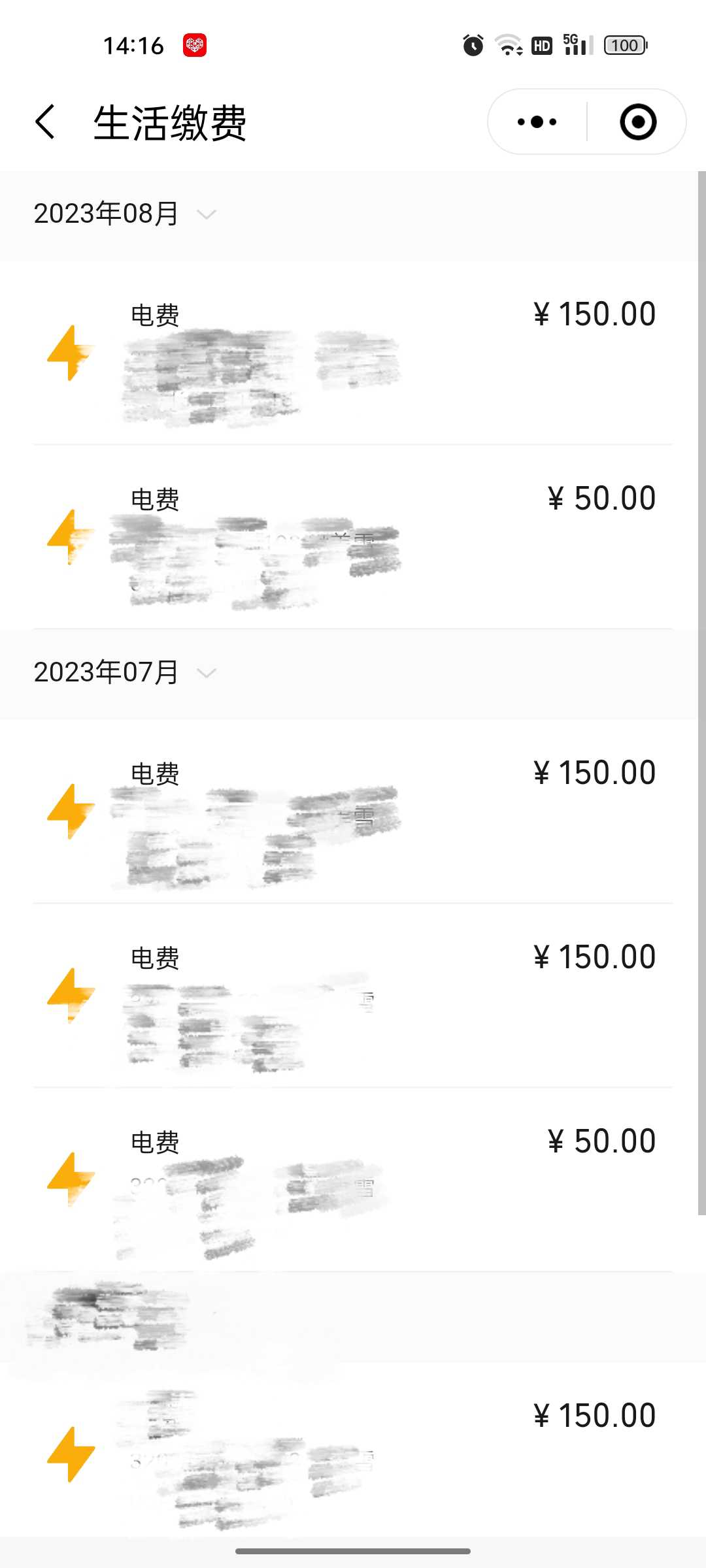Open the ¥50.00 电费 record in 2023年08月

click(x=353, y=537)
